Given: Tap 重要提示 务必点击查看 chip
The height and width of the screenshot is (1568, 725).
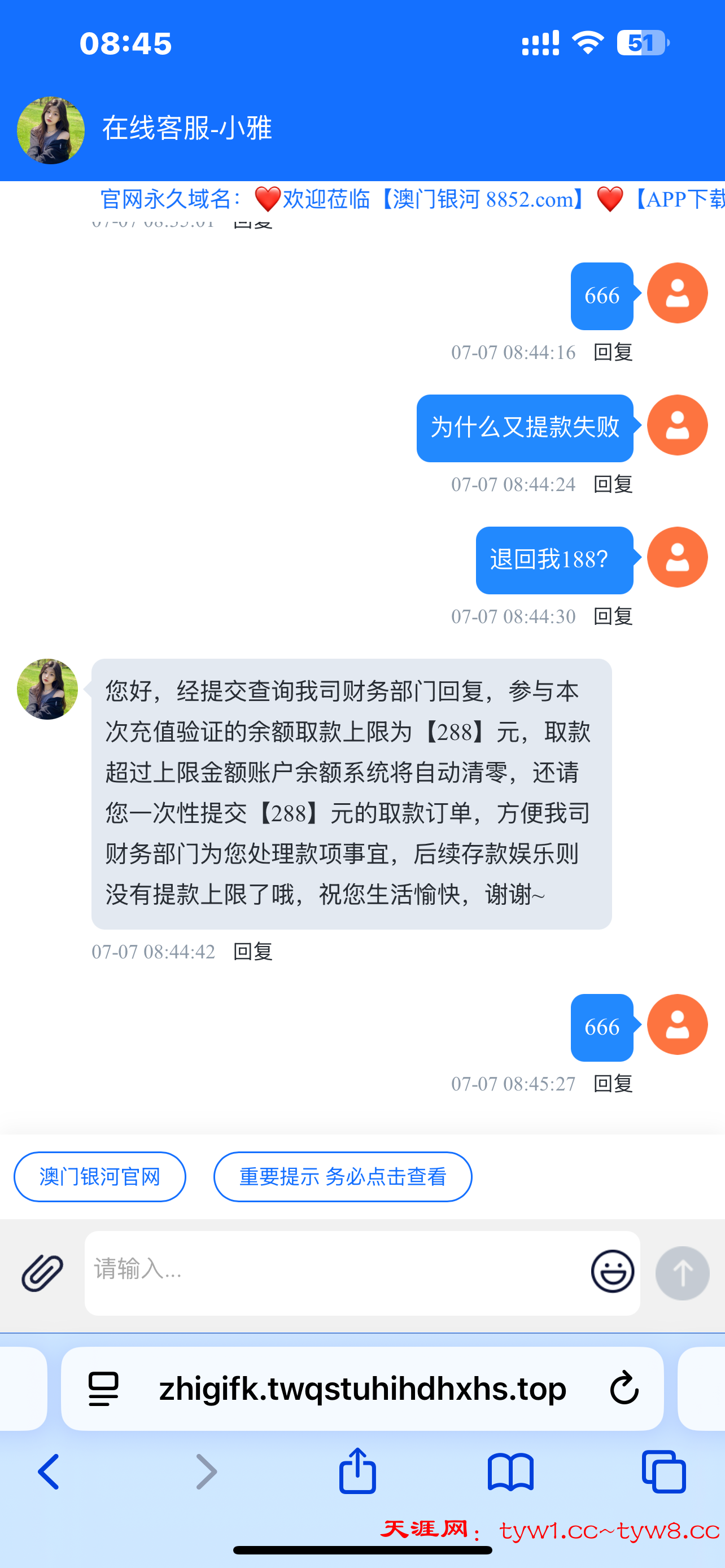Looking at the screenshot, I should 343,1177.
